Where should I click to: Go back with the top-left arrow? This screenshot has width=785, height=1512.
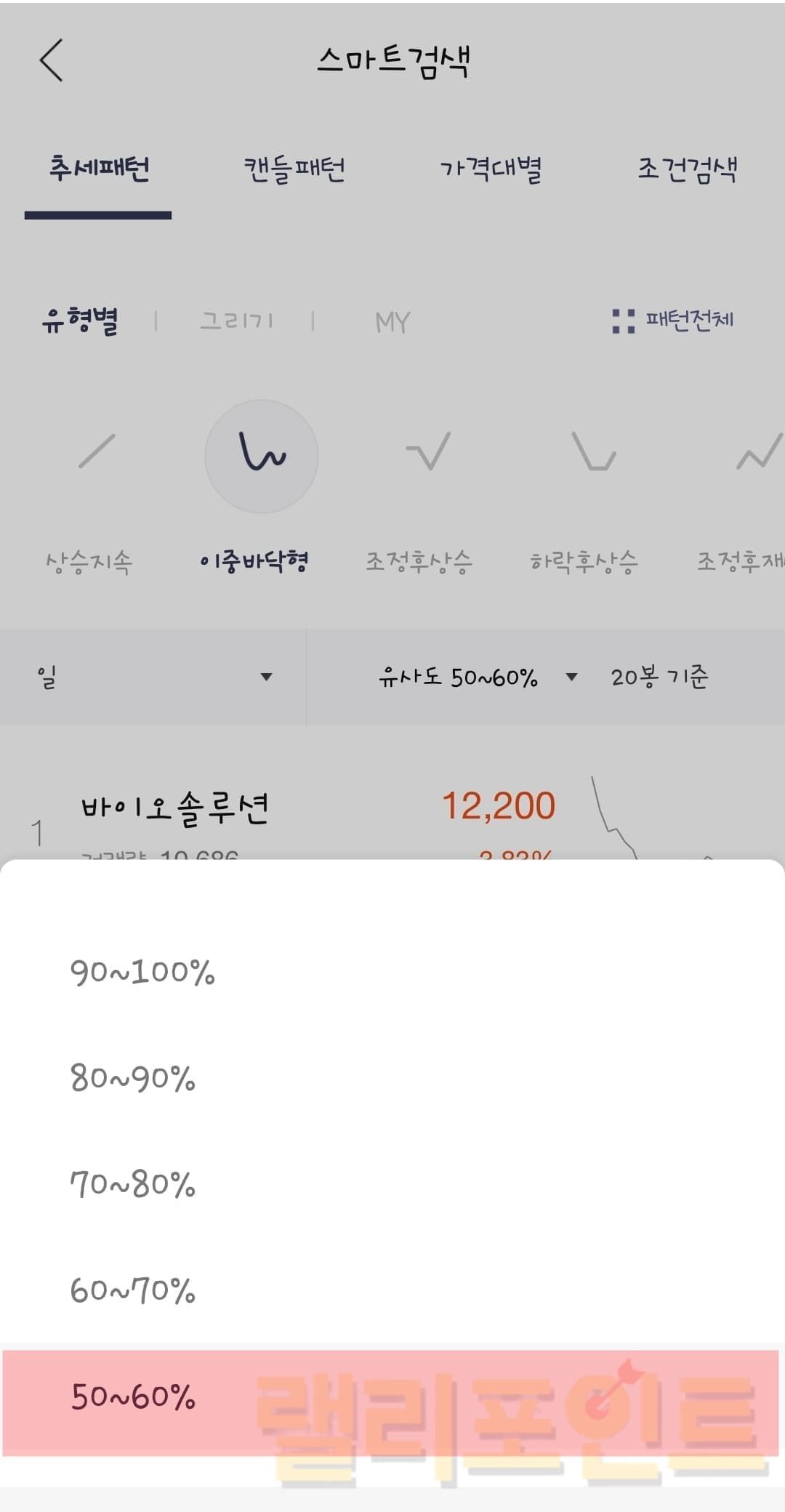tap(51, 60)
